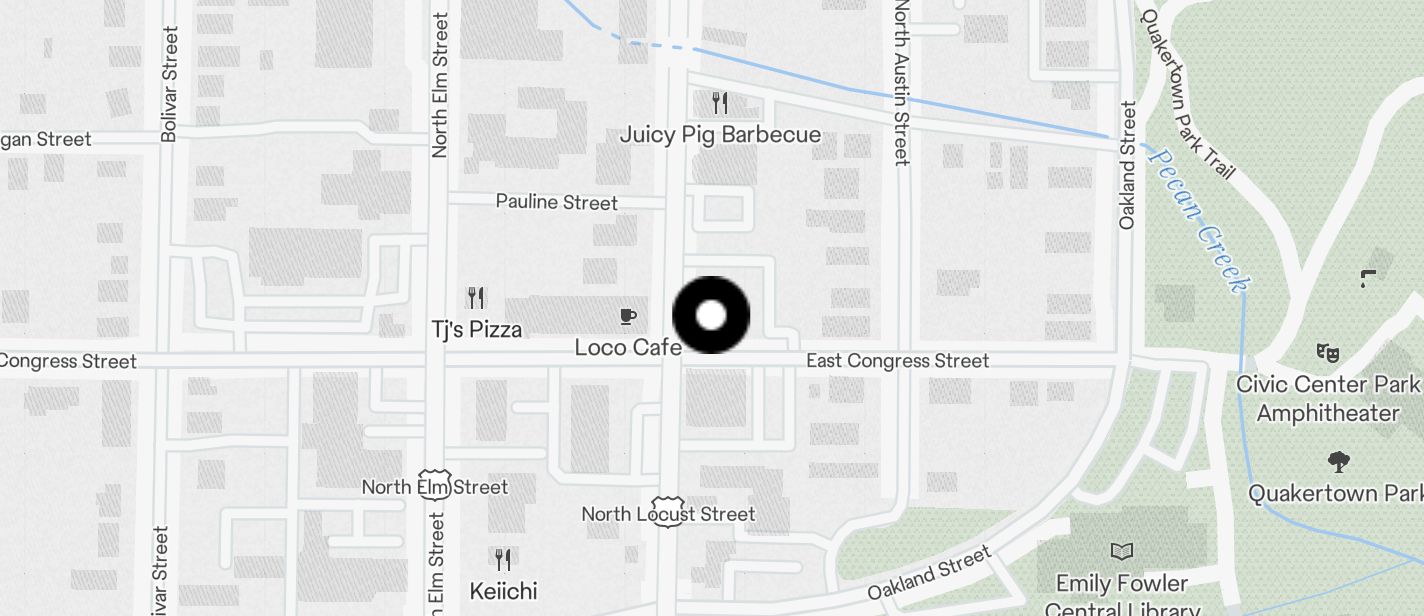
Task: Open Emily Fowler Central Library marker
Action: click(1122, 551)
